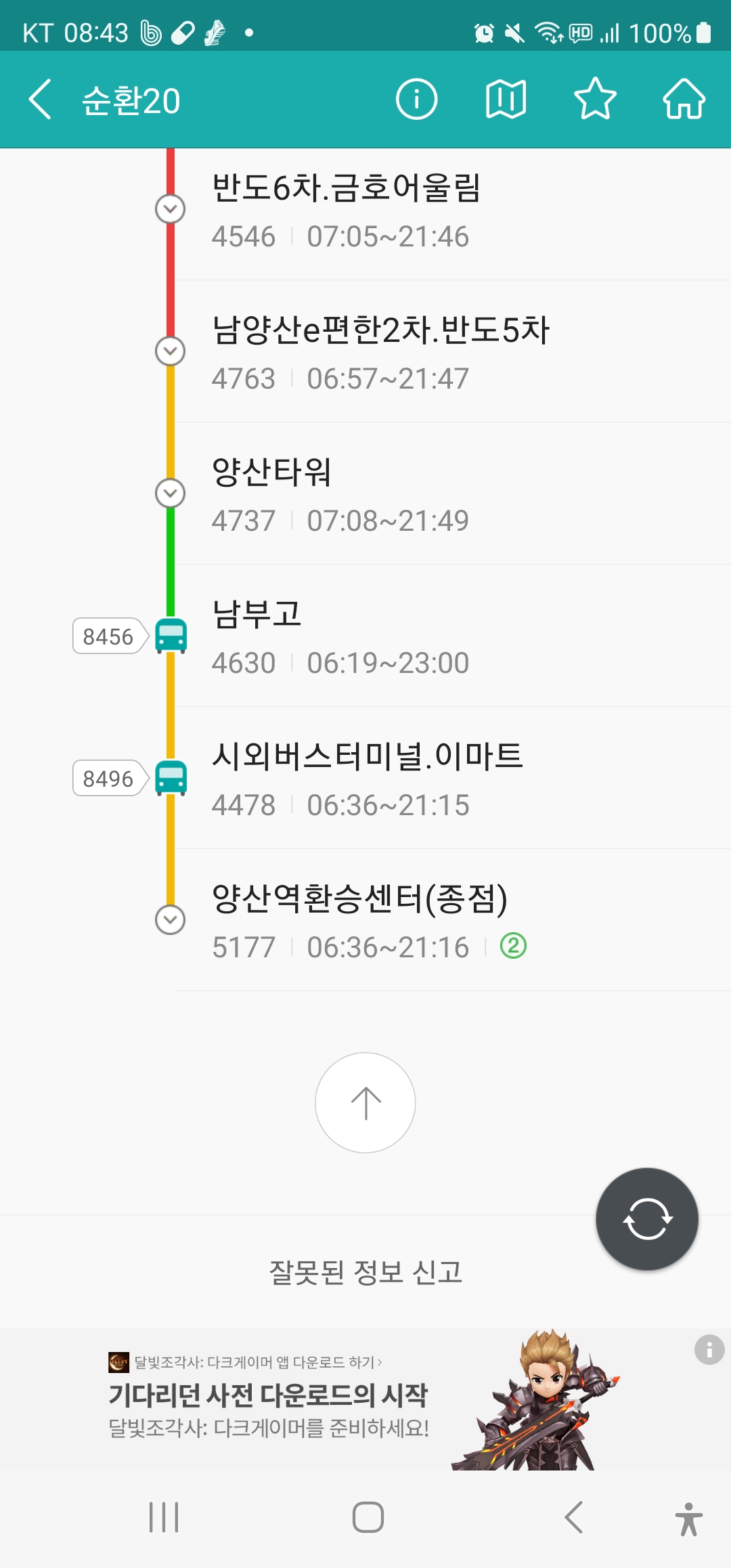Image resolution: width=731 pixels, height=1568 pixels.
Task: Go back from the 순환20 route page
Action: point(40,100)
